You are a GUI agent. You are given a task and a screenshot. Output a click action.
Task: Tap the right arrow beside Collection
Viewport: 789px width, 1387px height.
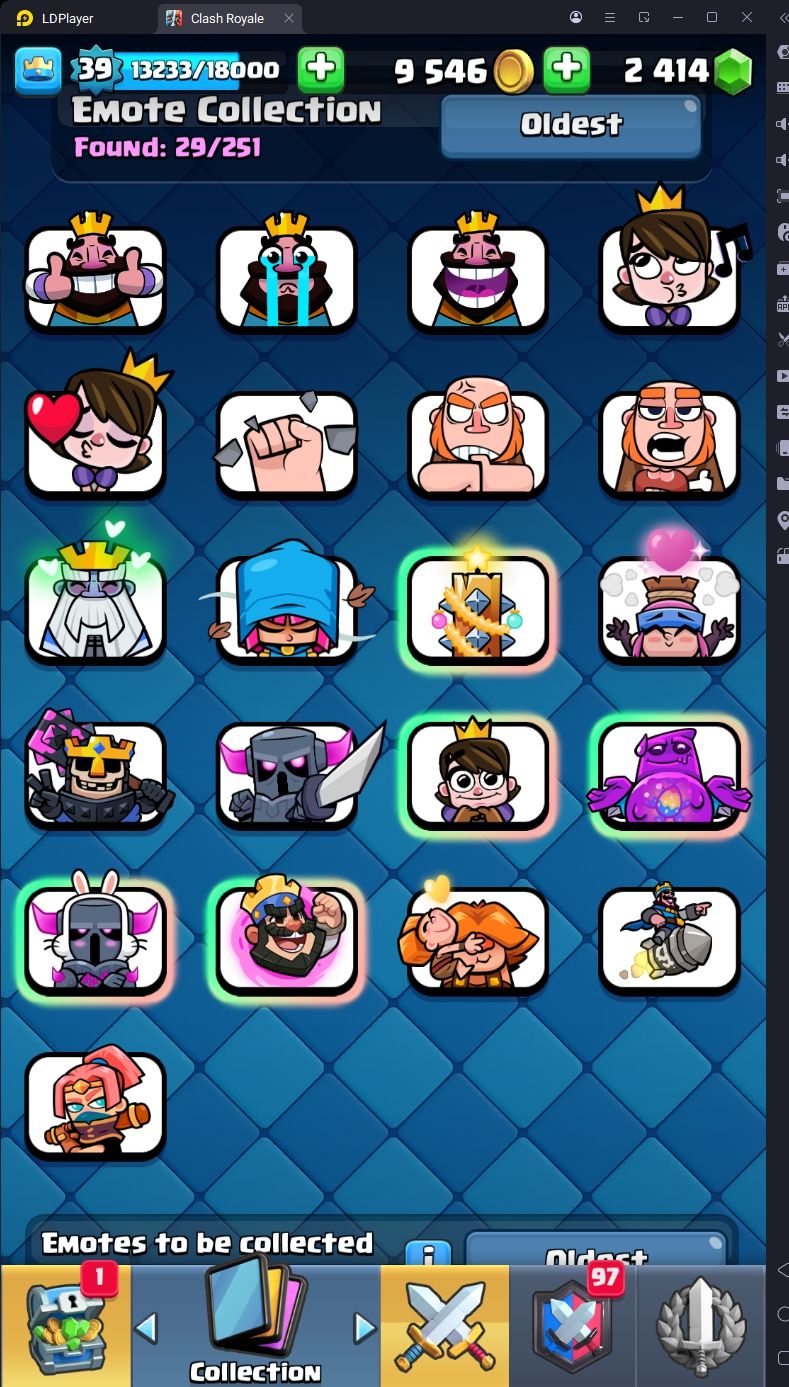(364, 1327)
